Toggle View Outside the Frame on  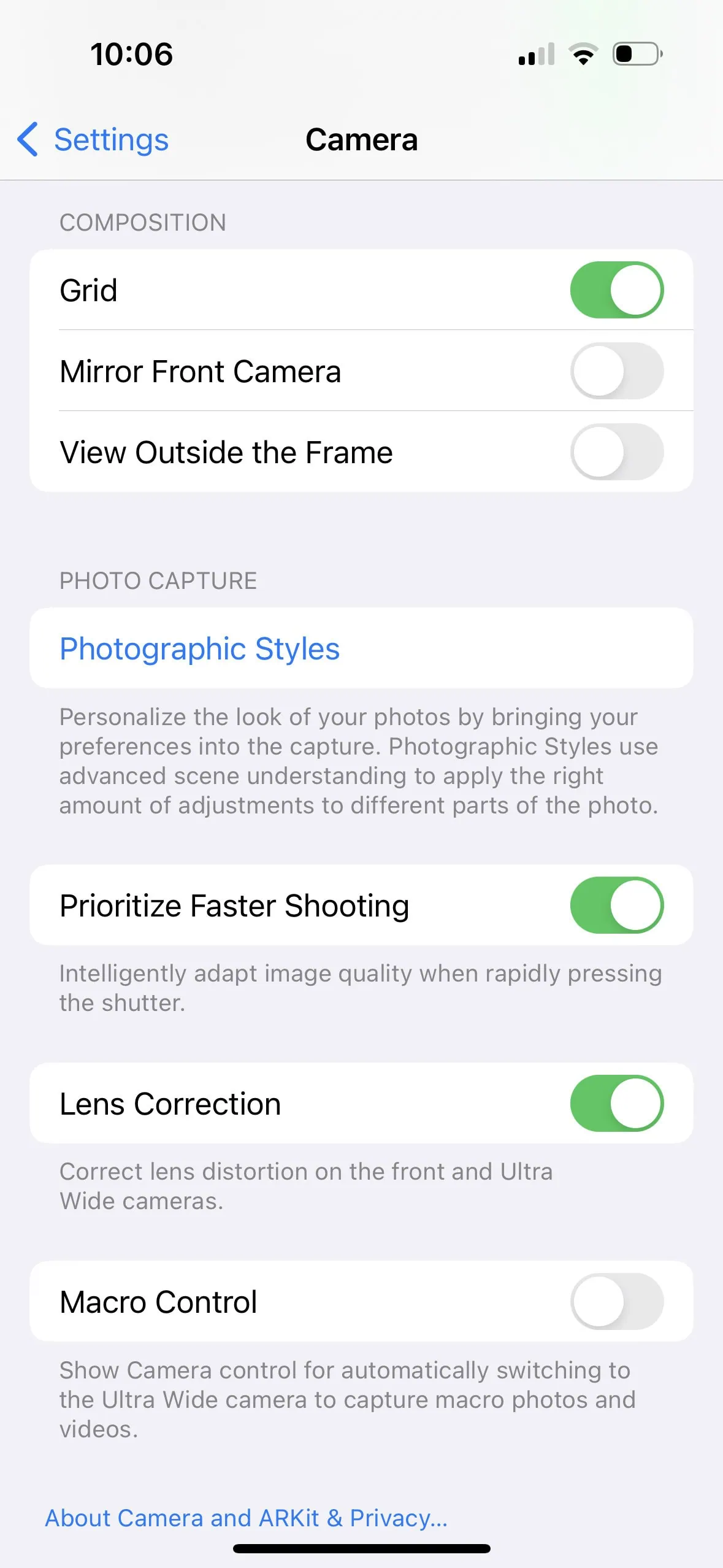[616, 452]
